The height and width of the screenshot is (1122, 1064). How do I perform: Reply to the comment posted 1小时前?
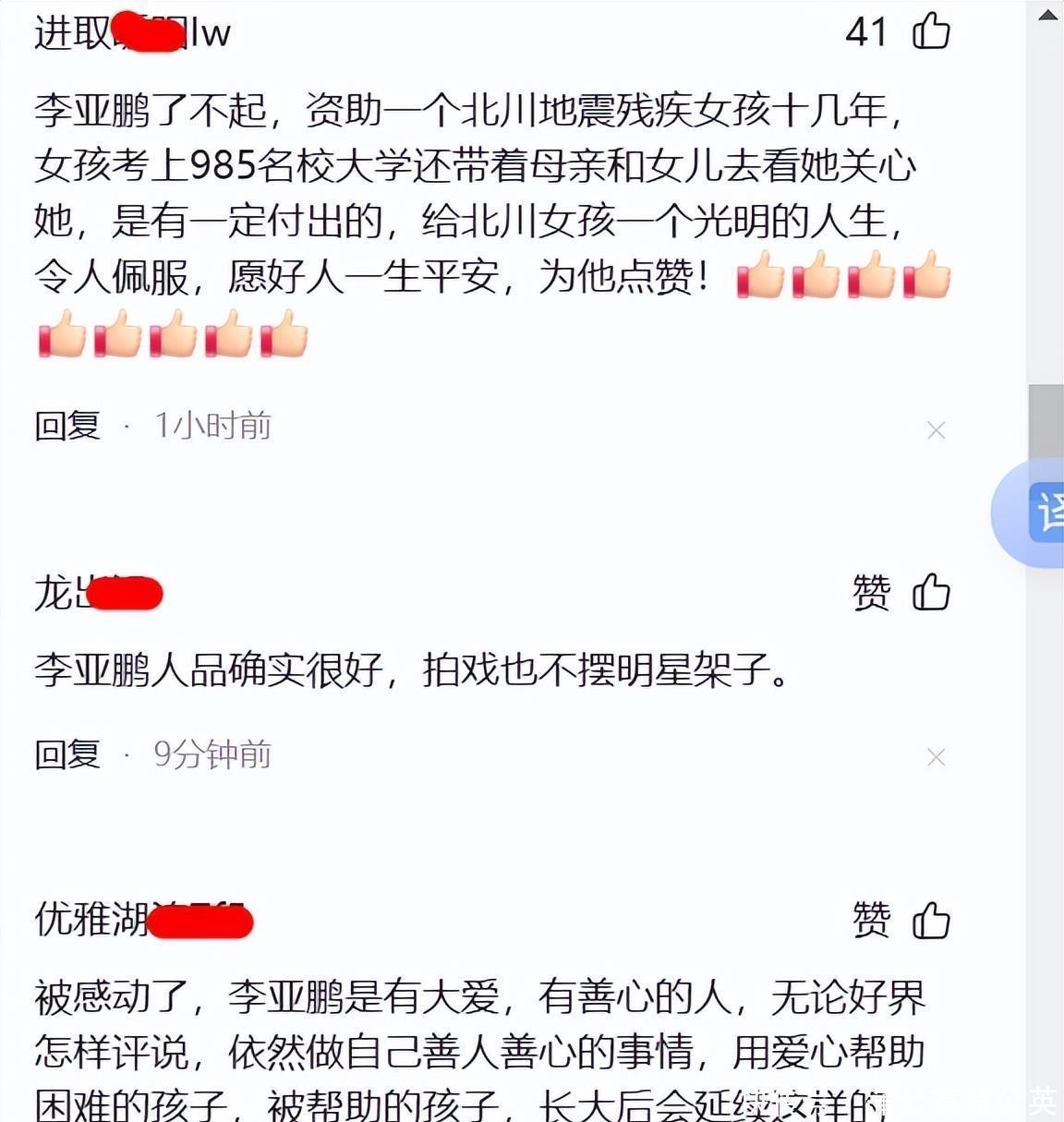click(x=67, y=426)
